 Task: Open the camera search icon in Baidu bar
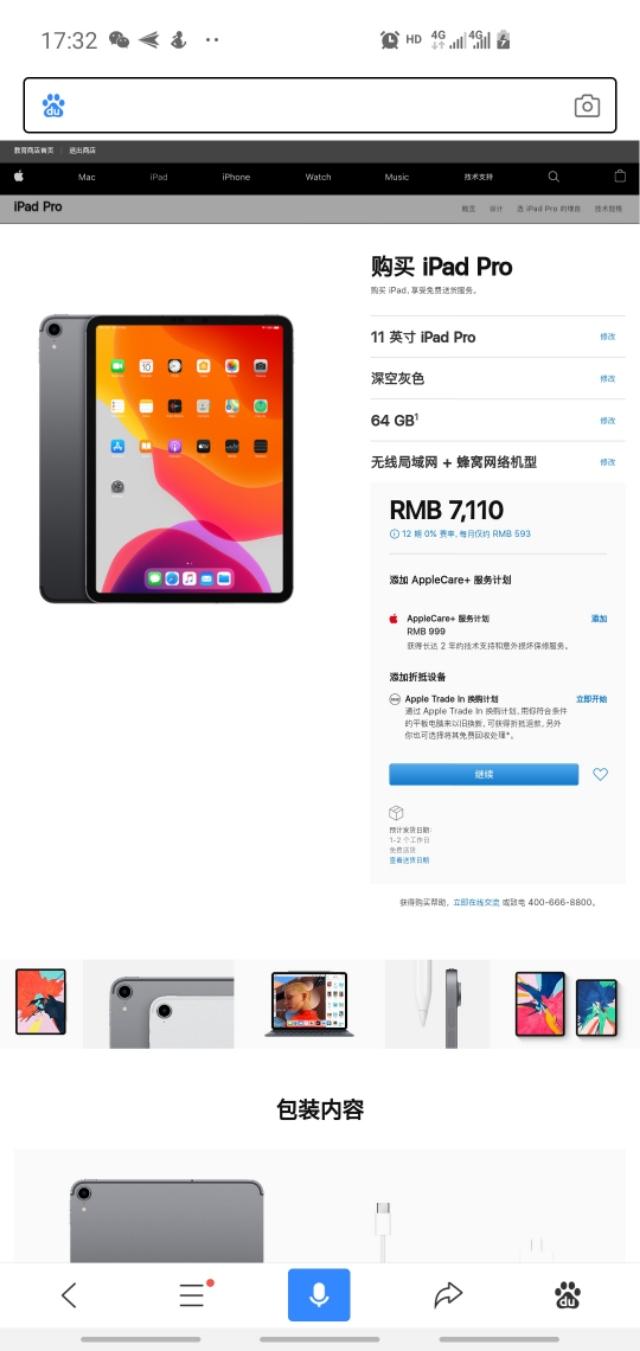click(587, 106)
